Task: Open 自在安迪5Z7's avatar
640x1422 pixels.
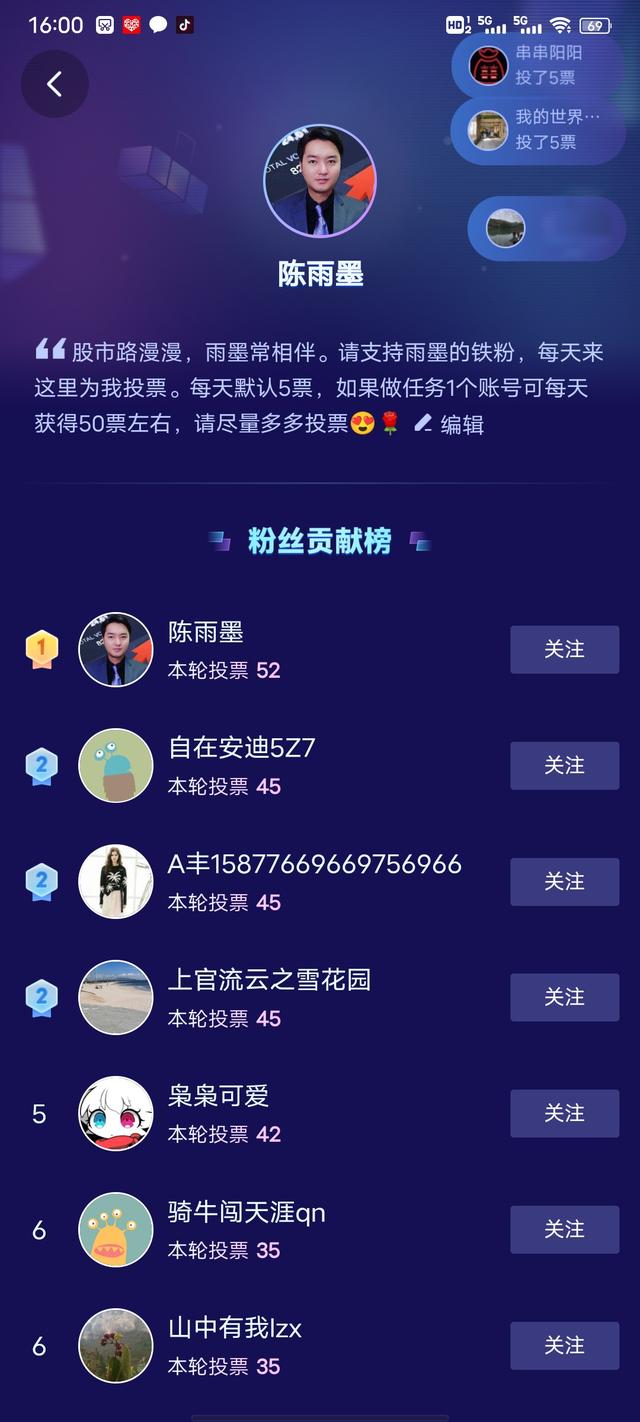Action: (x=116, y=766)
